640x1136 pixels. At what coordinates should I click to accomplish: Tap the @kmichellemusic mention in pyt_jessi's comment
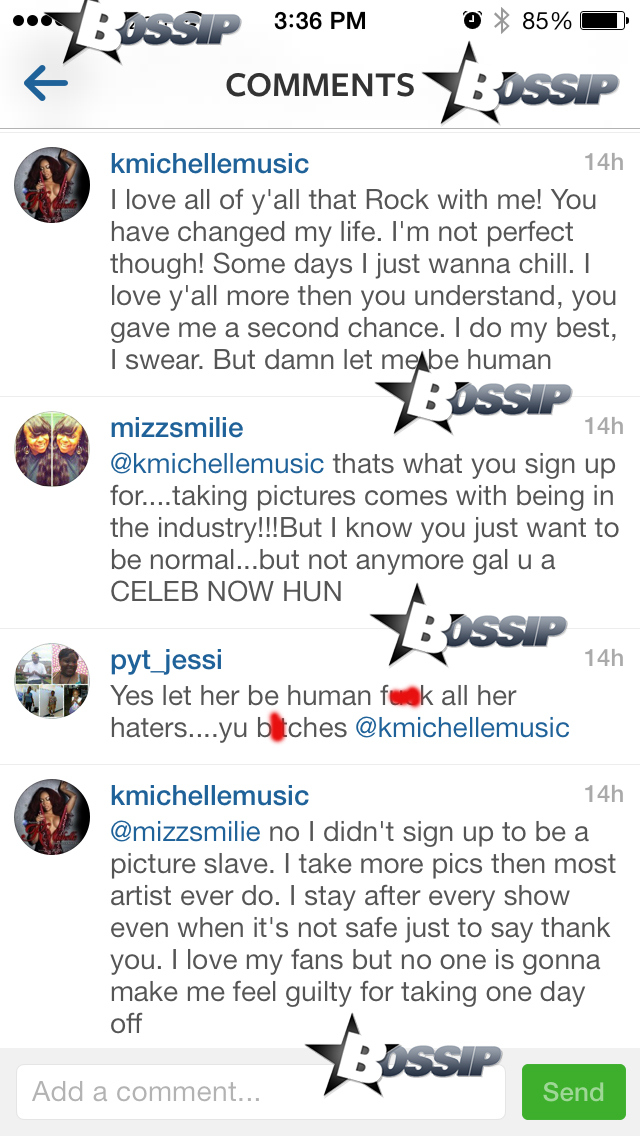pos(462,728)
